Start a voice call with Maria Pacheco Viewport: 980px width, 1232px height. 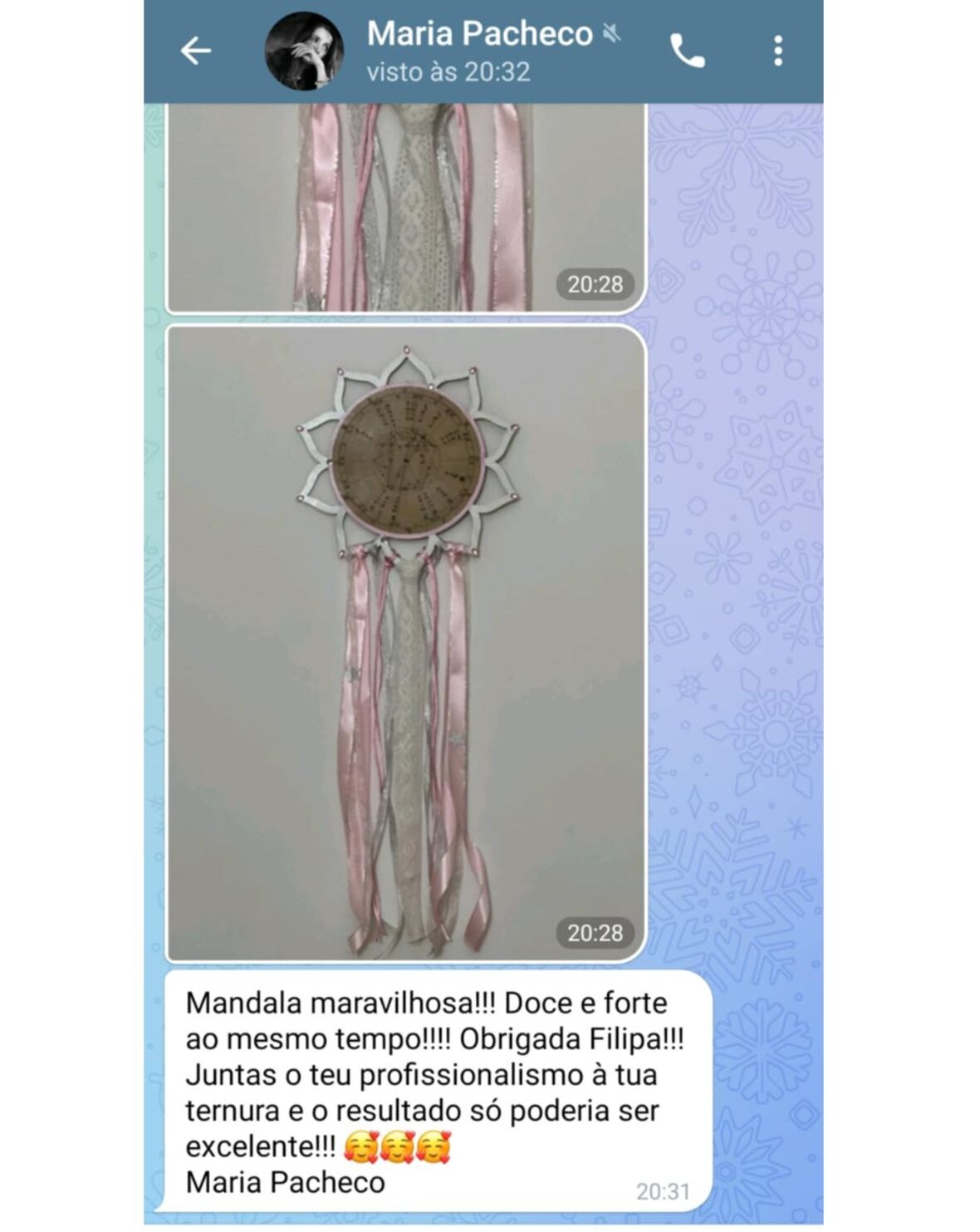[687, 52]
